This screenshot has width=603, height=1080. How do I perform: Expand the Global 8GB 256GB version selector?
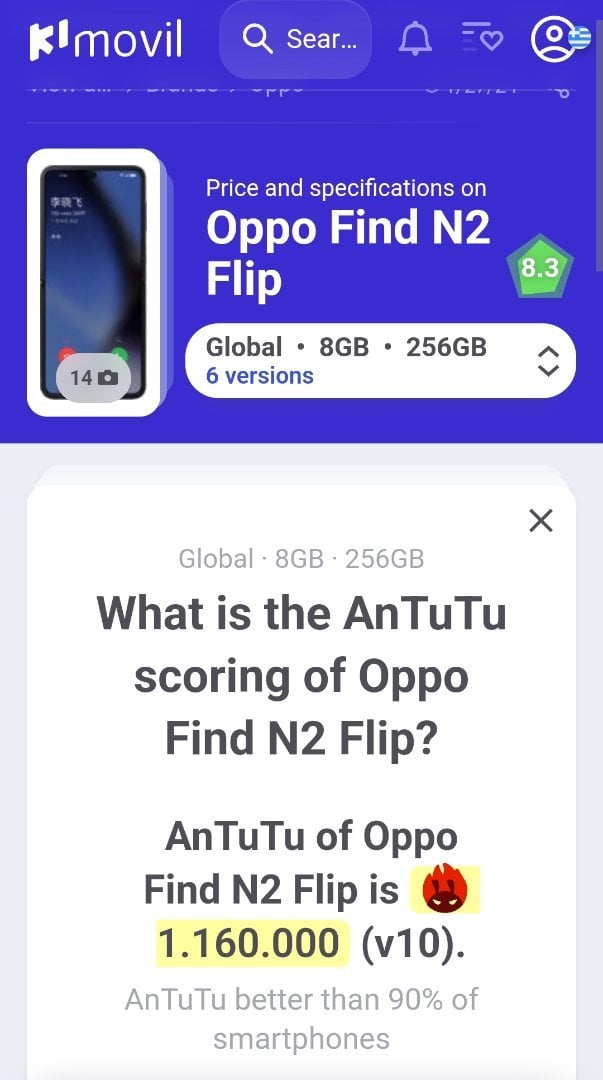pos(380,361)
